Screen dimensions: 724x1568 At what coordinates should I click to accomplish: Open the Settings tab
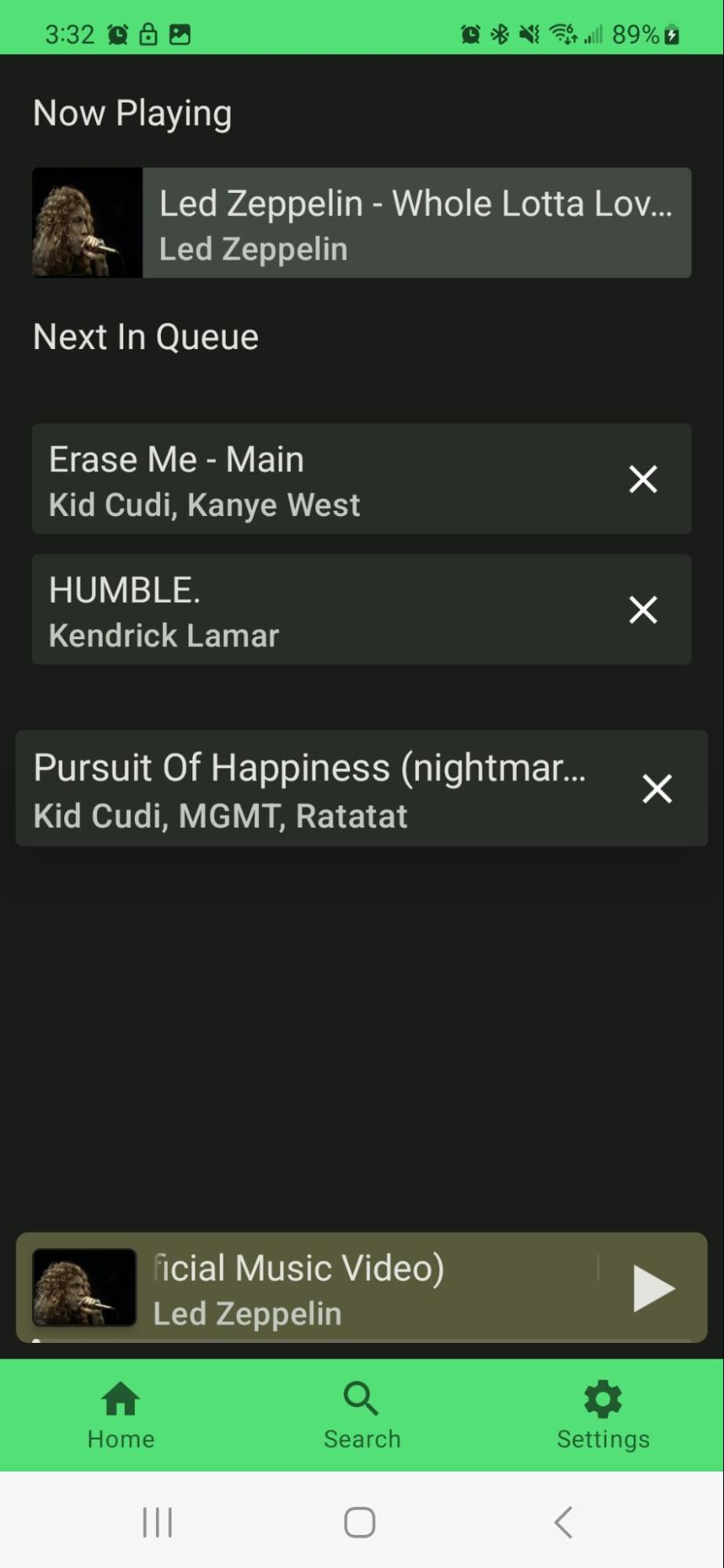point(602,1415)
